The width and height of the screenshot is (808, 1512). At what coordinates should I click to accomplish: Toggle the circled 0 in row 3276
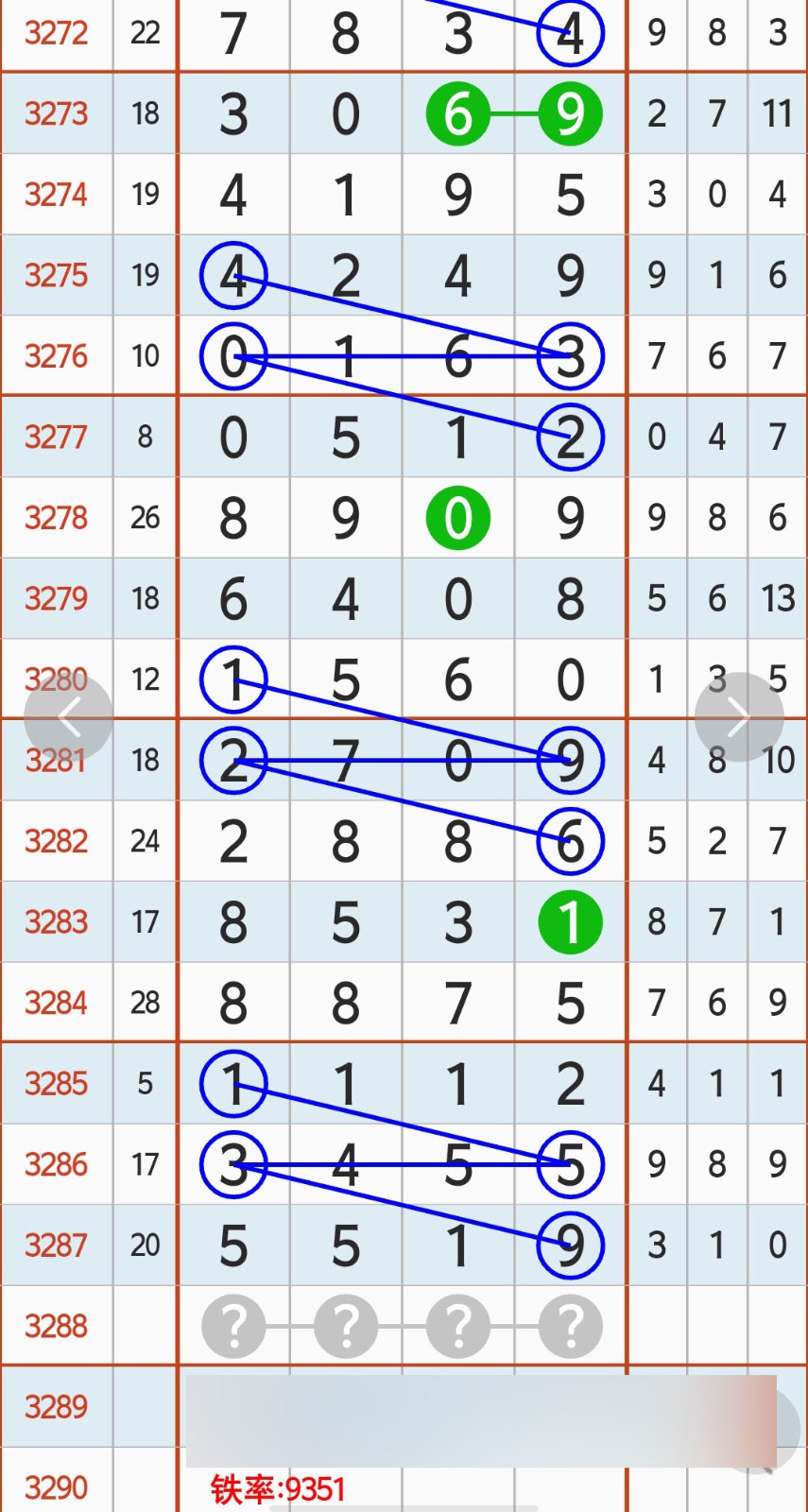pyautogui.click(x=233, y=356)
